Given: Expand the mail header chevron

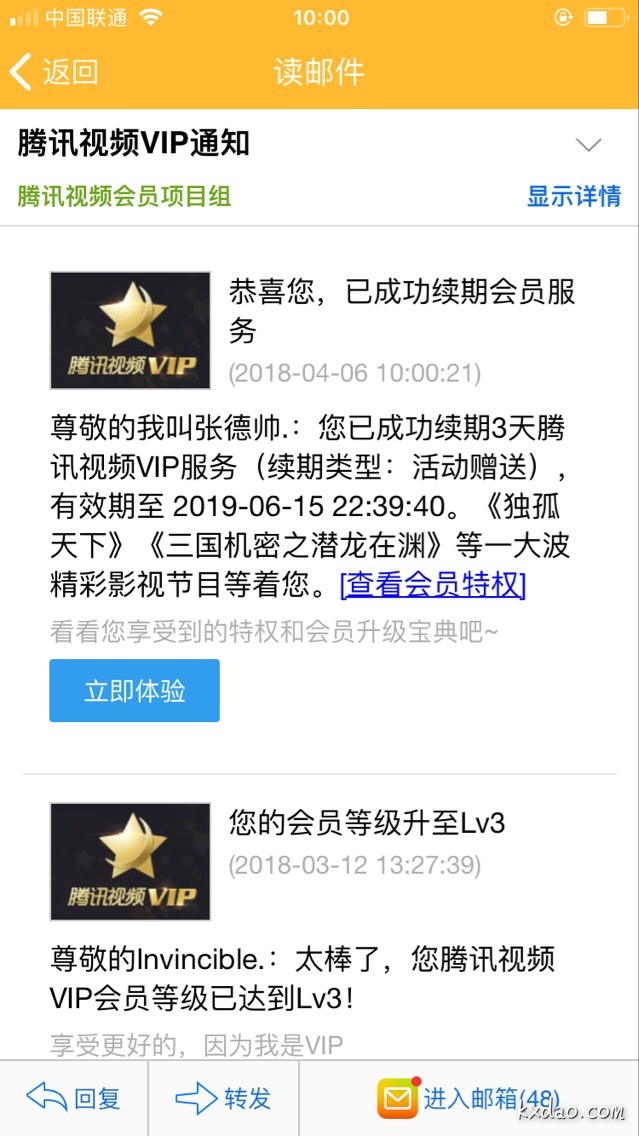Looking at the screenshot, I should (589, 145).
